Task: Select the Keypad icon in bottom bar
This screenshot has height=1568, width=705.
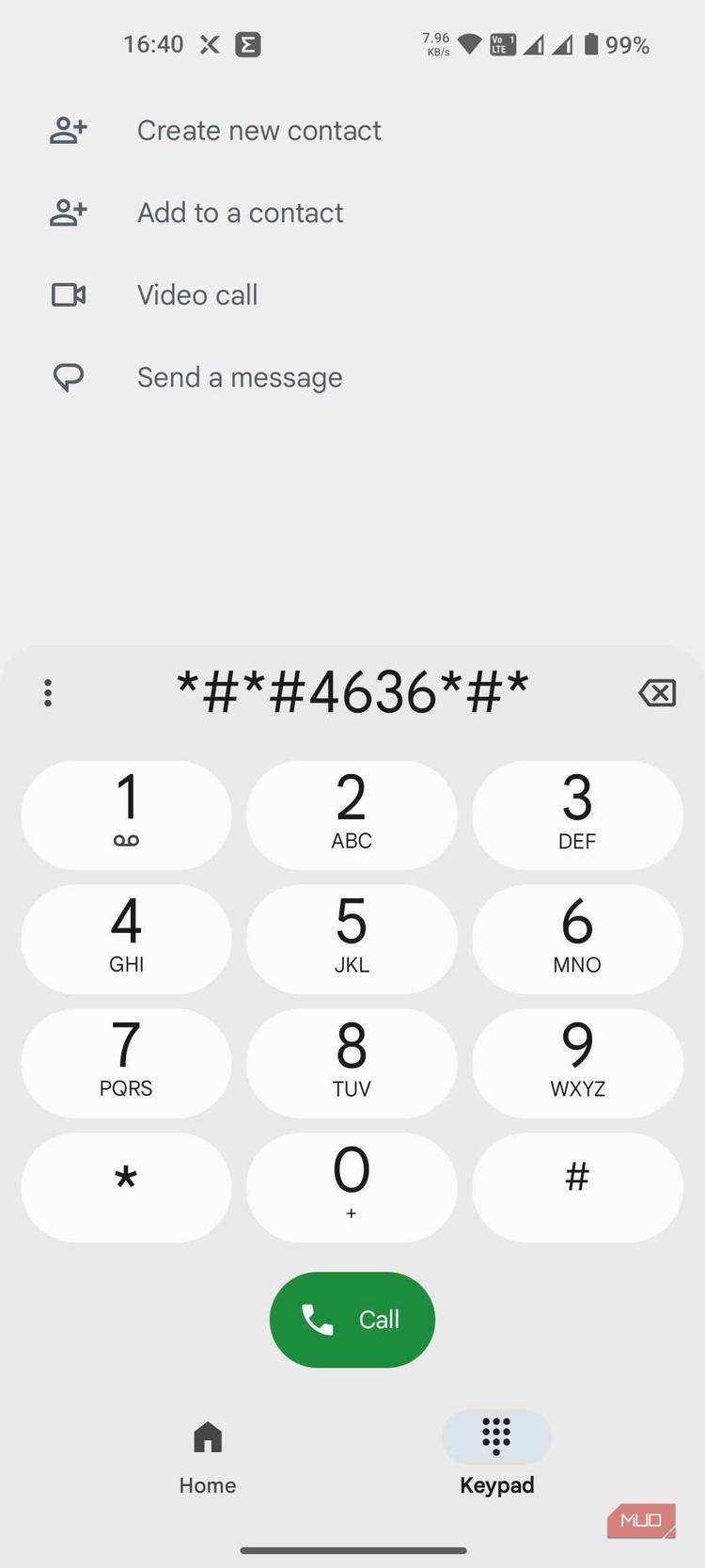Action: [x=496, y=1436]
